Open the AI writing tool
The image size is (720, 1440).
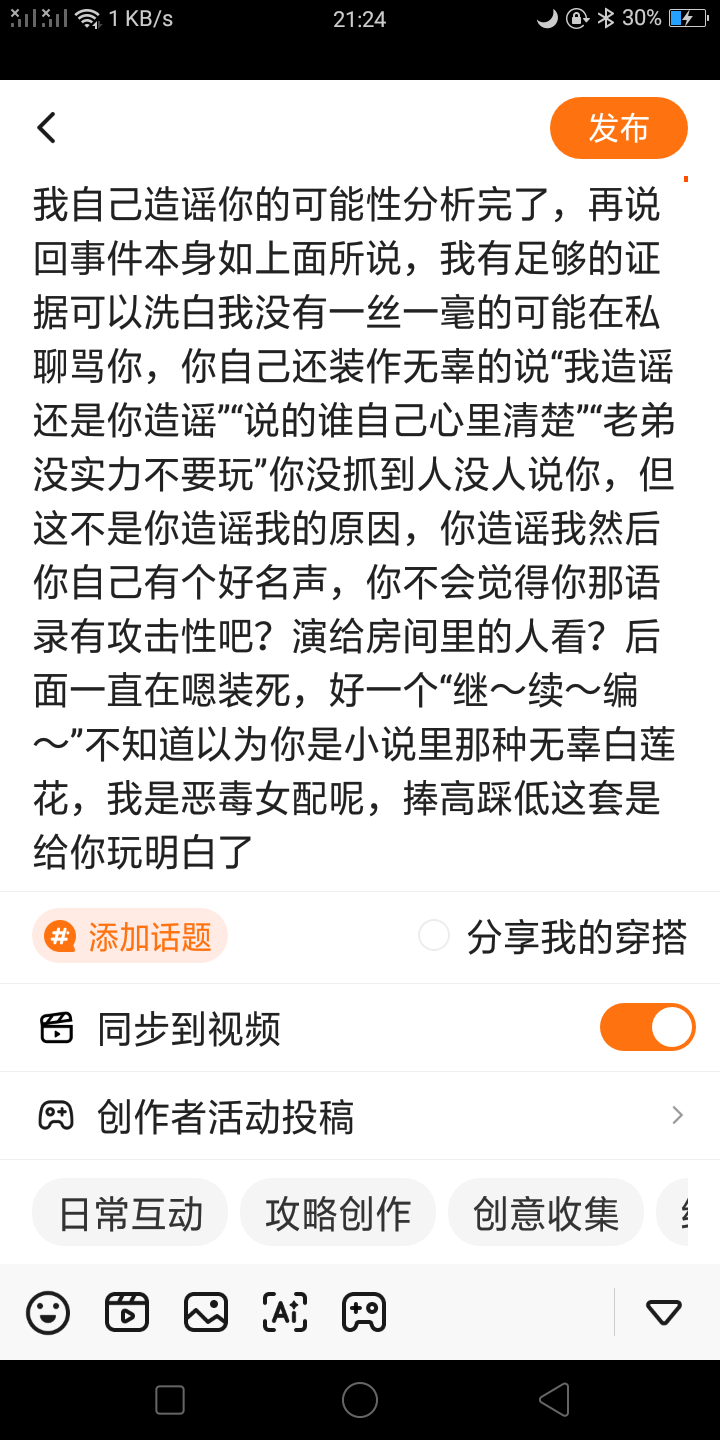[284, 1312]
